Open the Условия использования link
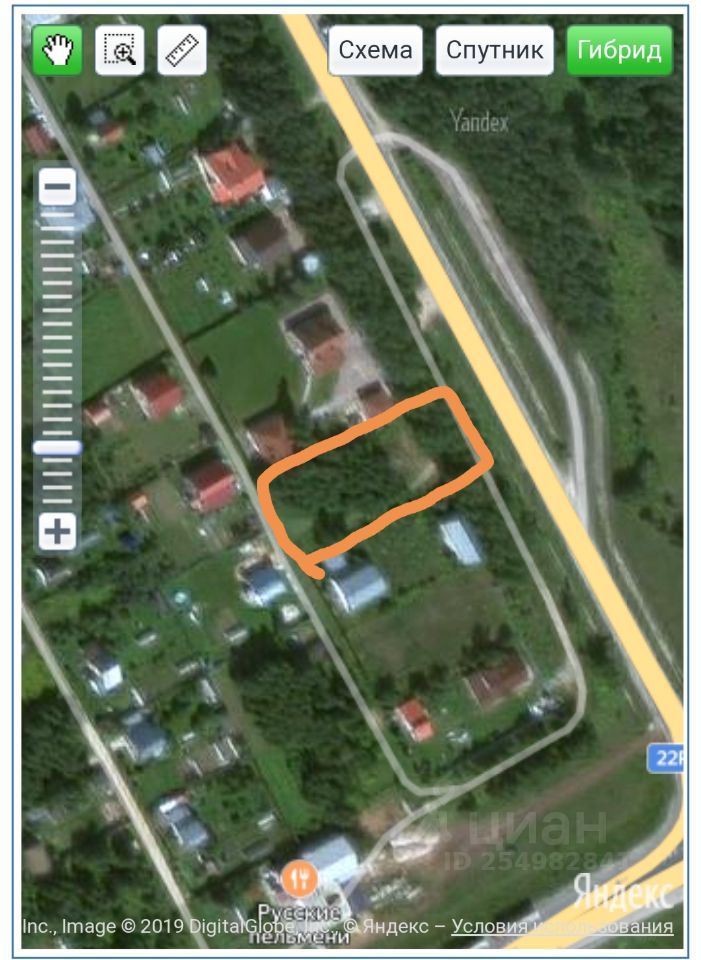Image resolution: width=701 pixels, height=960 pixels. pos(562,927)
